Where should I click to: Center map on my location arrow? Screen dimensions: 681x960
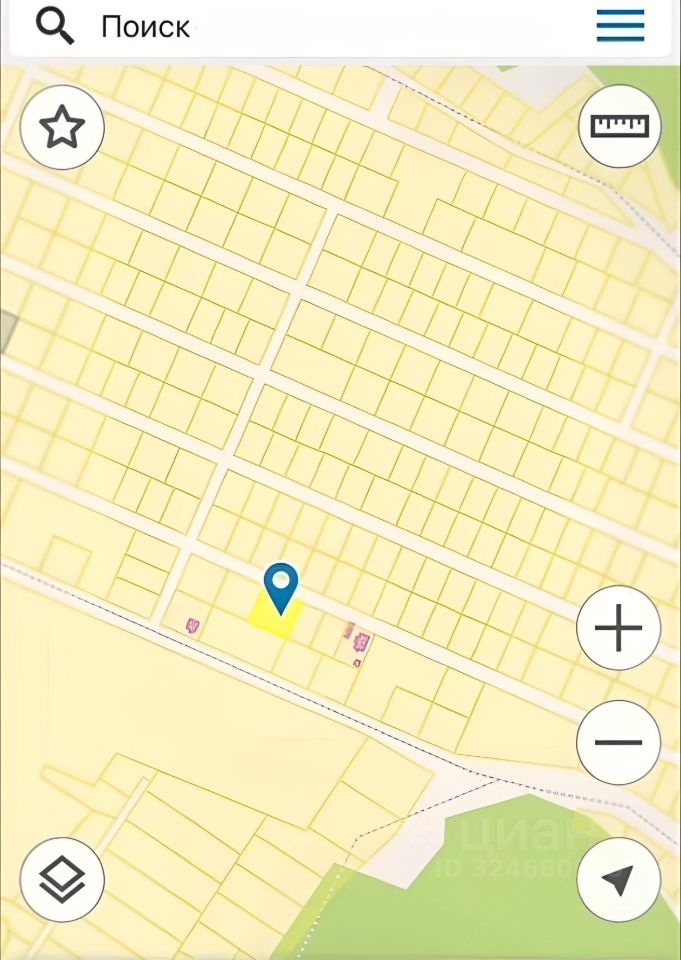pyautogui.click(x=618, y=879)
